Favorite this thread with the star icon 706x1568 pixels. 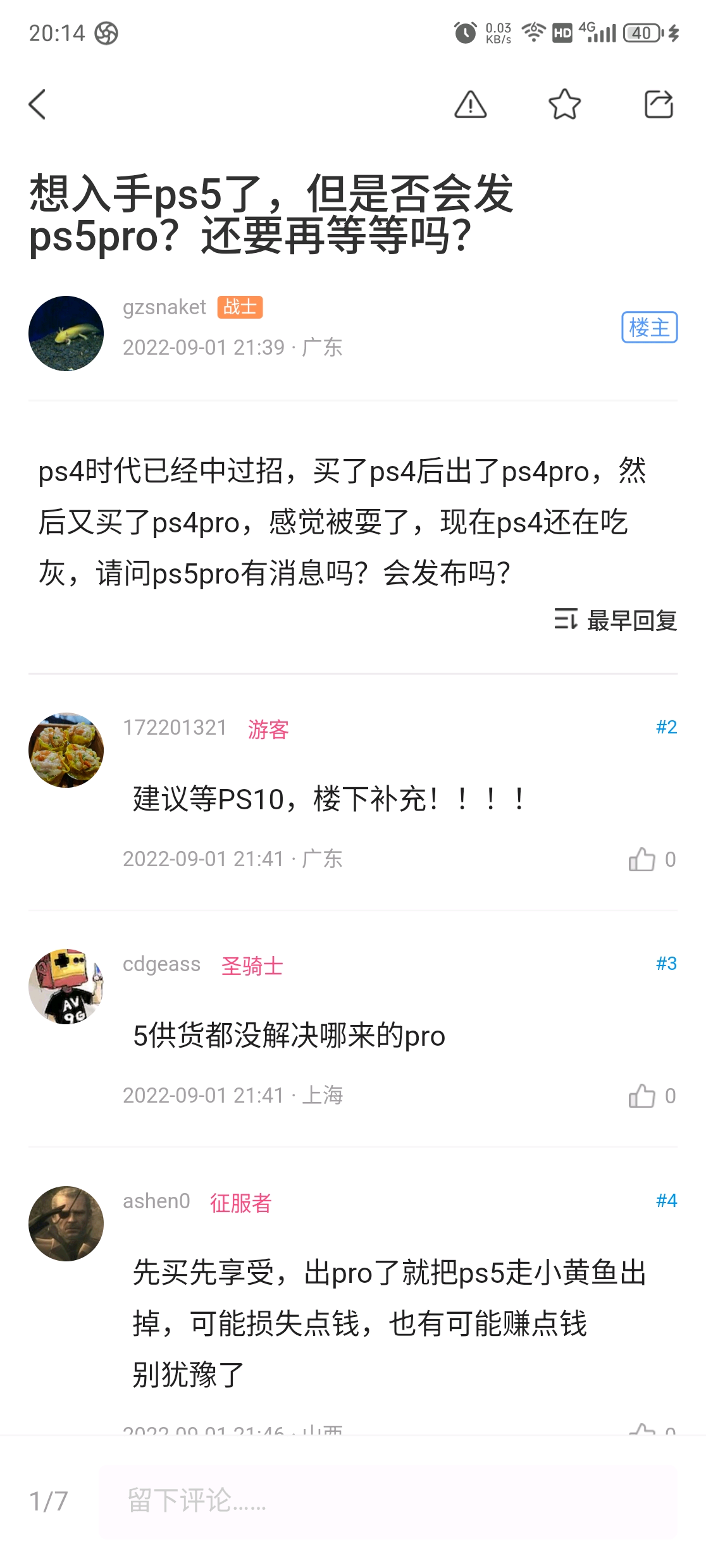[x=564, y=104]
